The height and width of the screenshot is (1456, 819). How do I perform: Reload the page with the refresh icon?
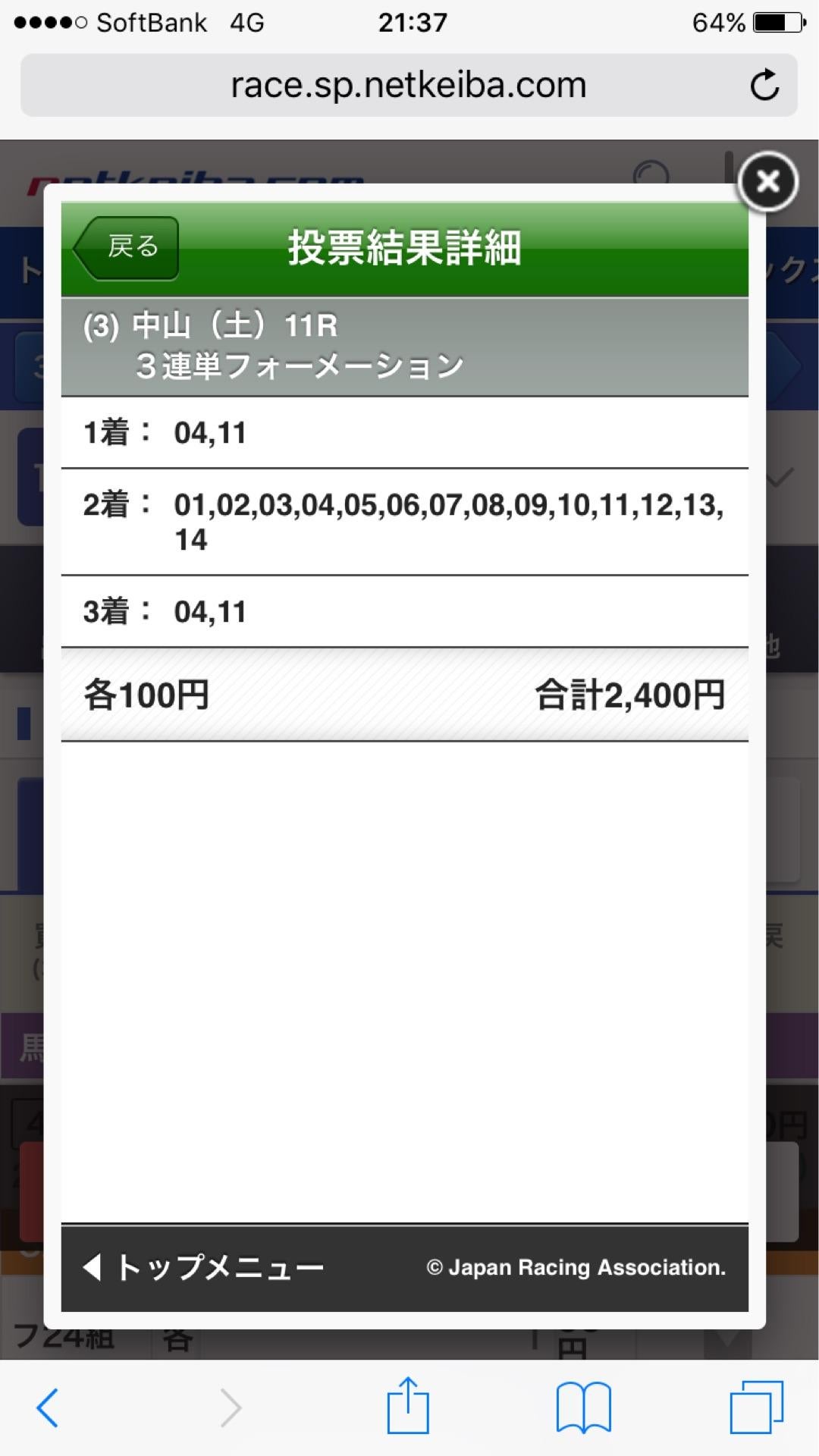tap(766, 85)
